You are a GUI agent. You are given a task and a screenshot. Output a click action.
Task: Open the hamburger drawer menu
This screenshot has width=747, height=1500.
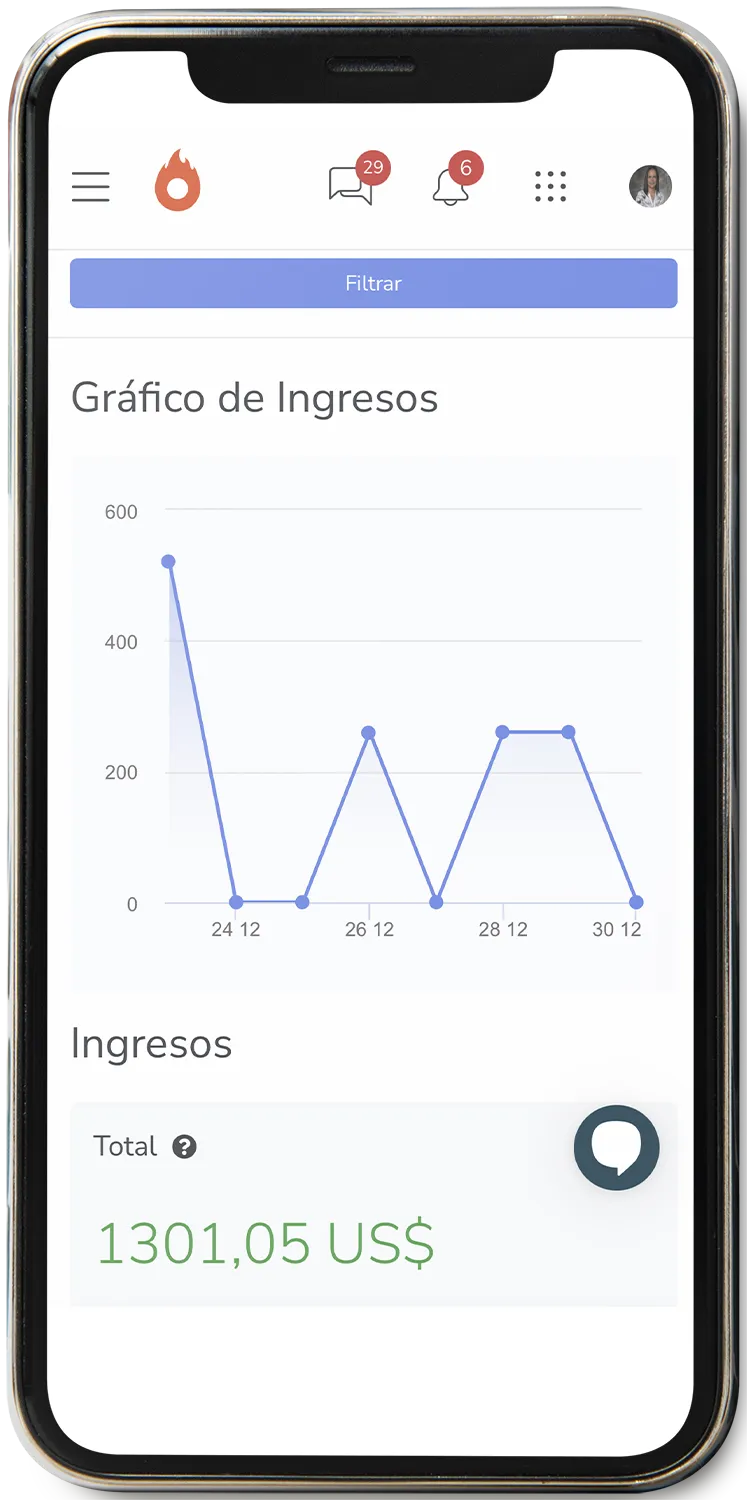click(90, 187)
